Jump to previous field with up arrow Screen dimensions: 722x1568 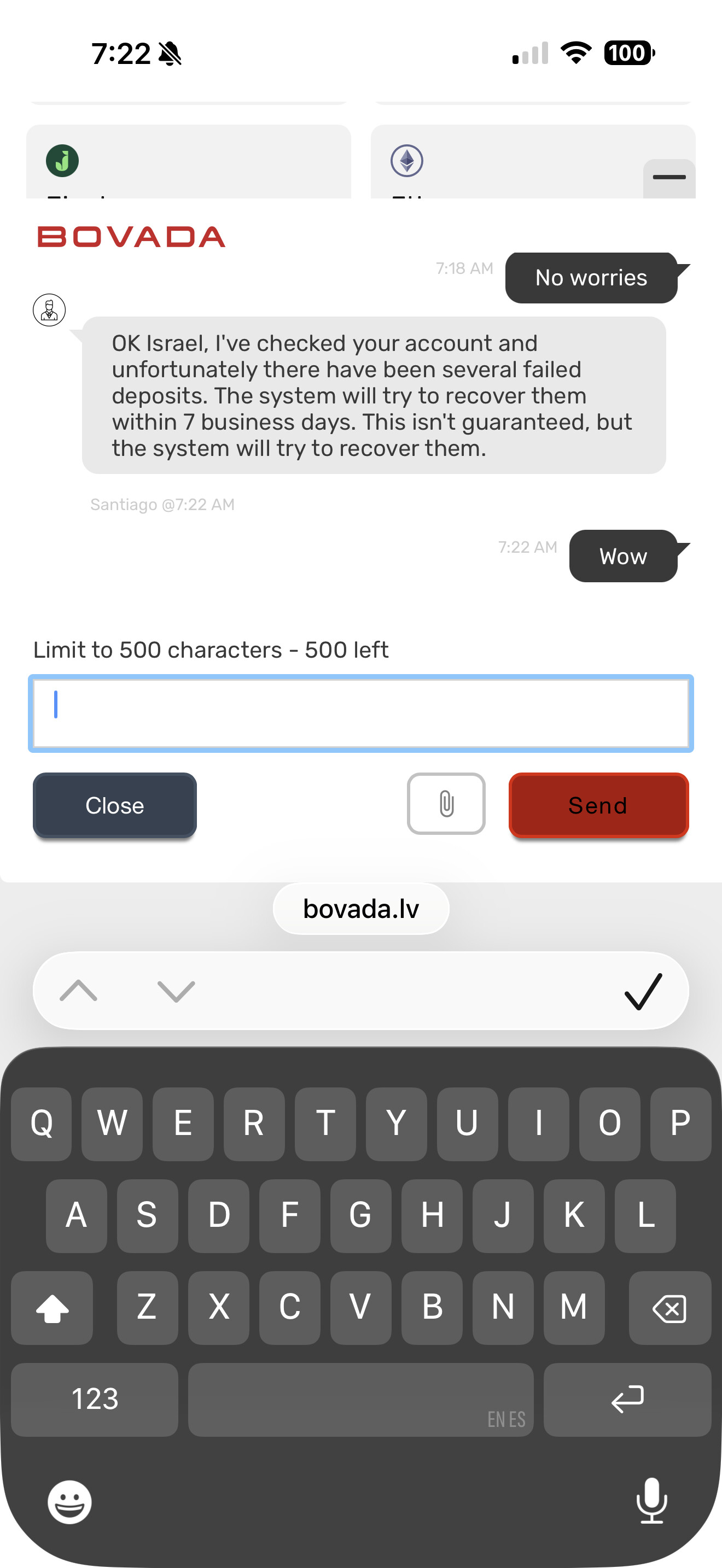pos(79,991)
